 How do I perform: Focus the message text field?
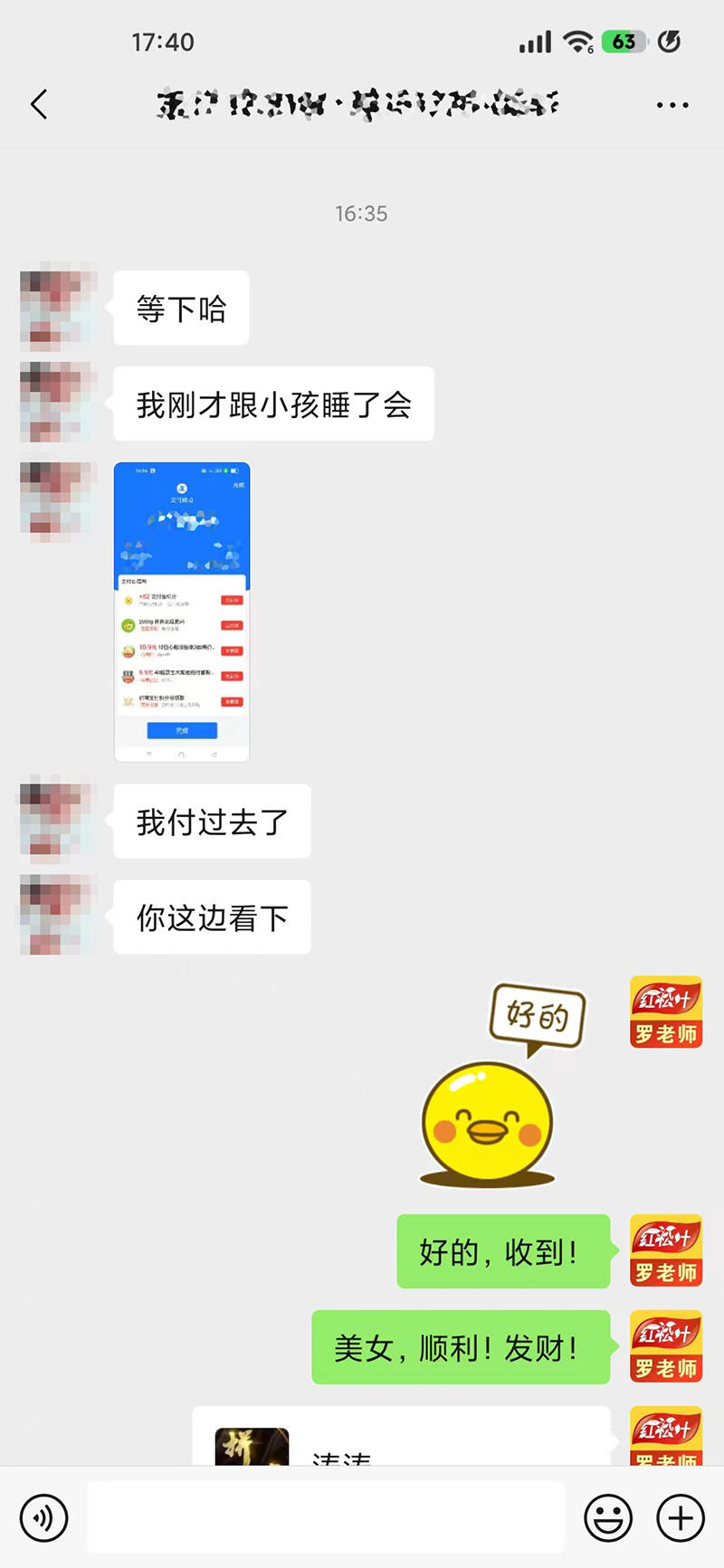pos(326,1517)
